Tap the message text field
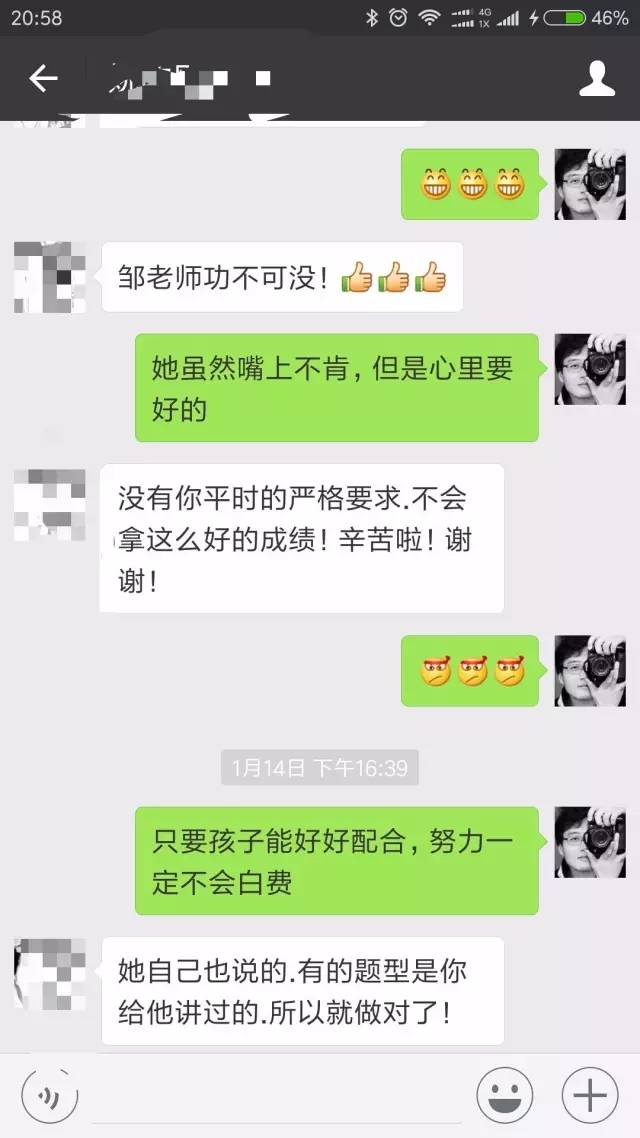Screen dimensions: 640x1138 (276, 1097)
